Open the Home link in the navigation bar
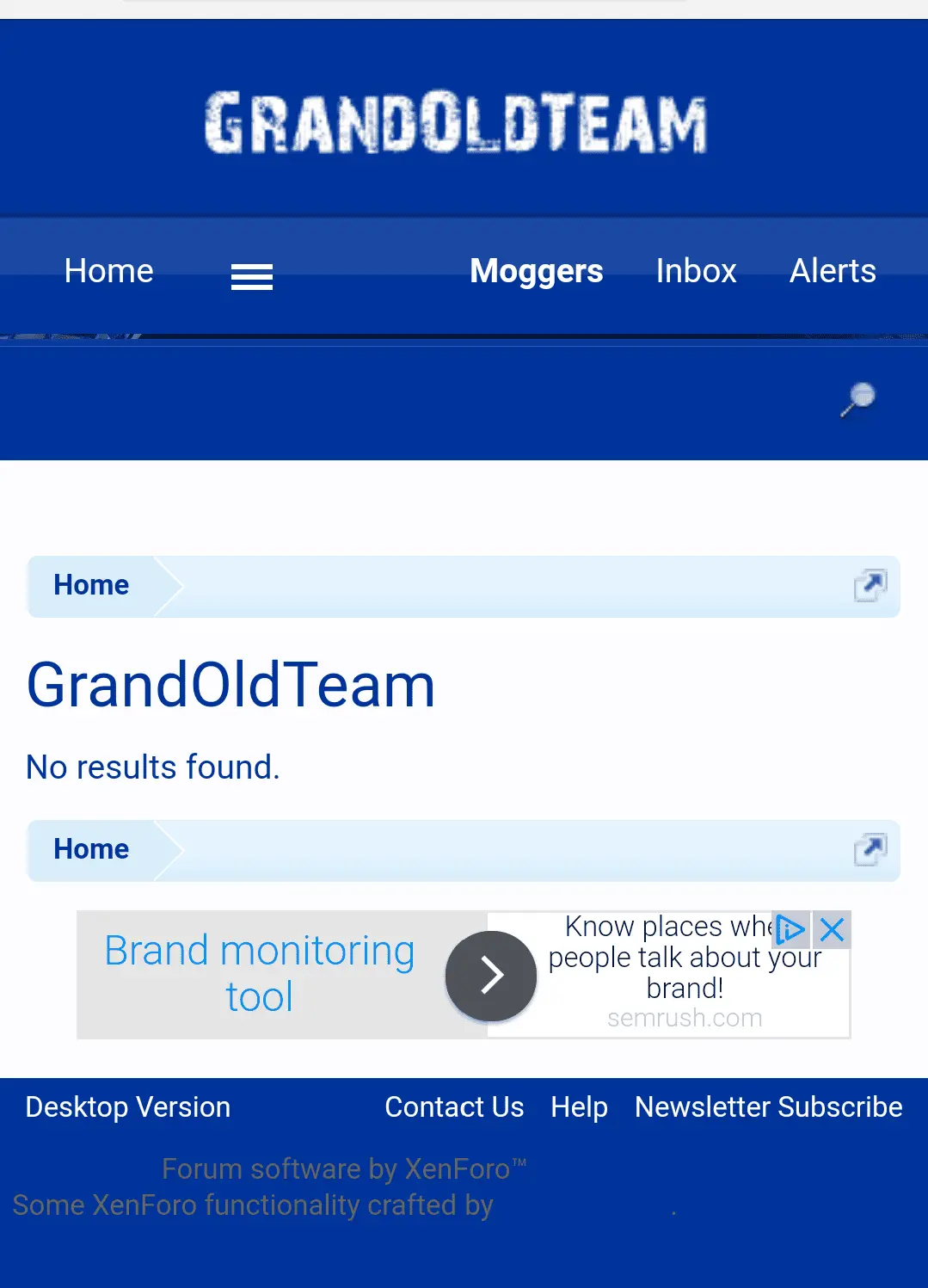This screenshot has width=928, height=1288. click(108, 271)
